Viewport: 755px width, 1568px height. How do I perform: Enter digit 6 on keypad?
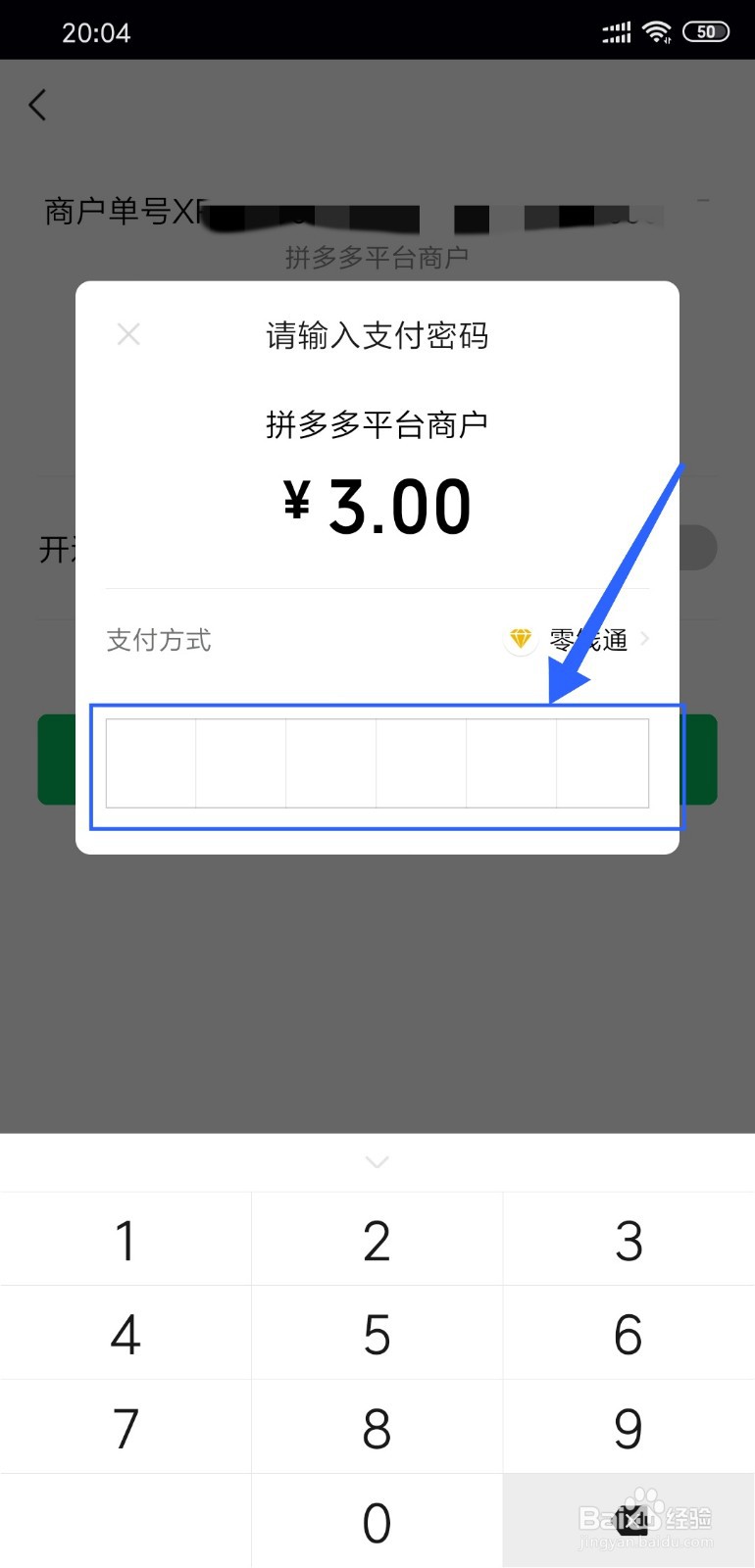(629, 1335)
